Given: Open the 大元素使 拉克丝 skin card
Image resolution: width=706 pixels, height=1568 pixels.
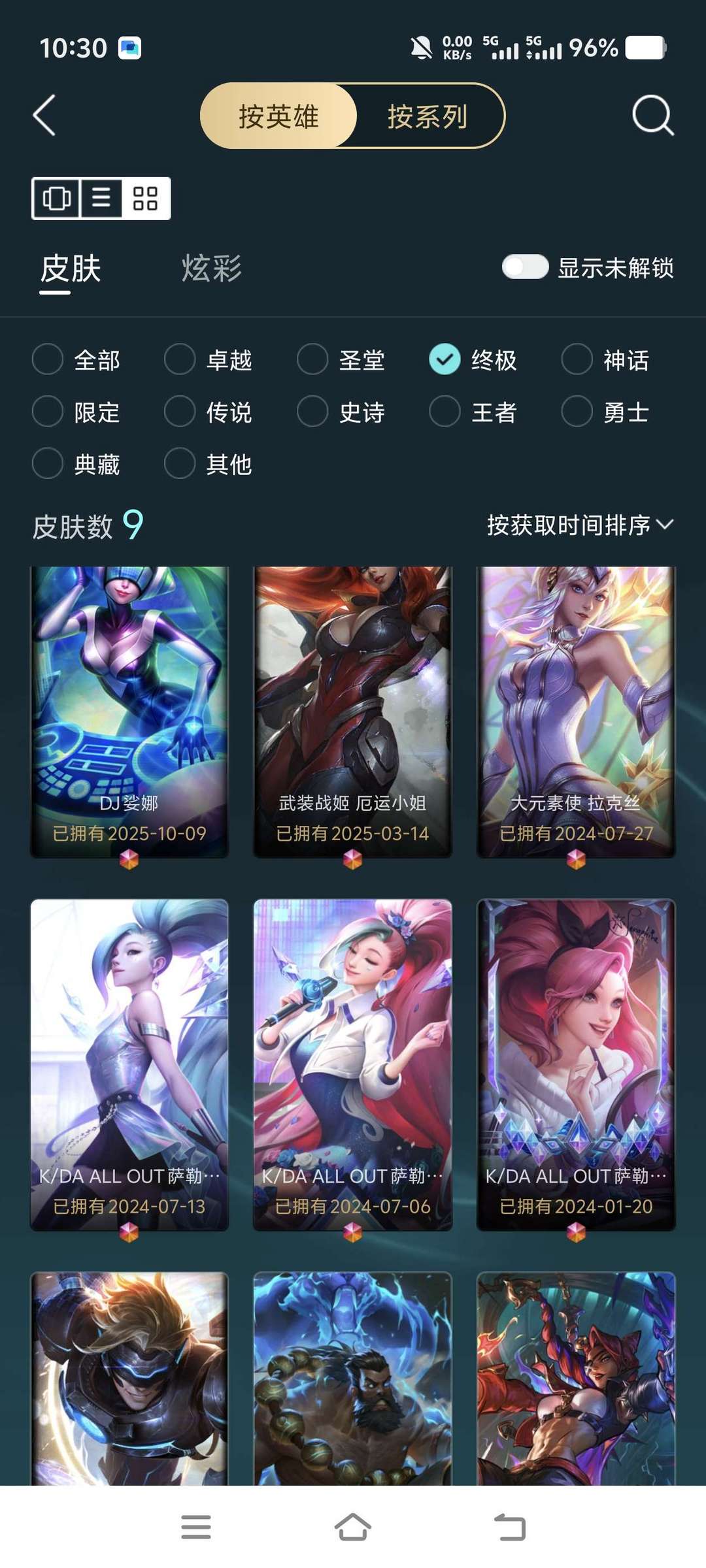Looking at the screenshot, I should point(576,711).
